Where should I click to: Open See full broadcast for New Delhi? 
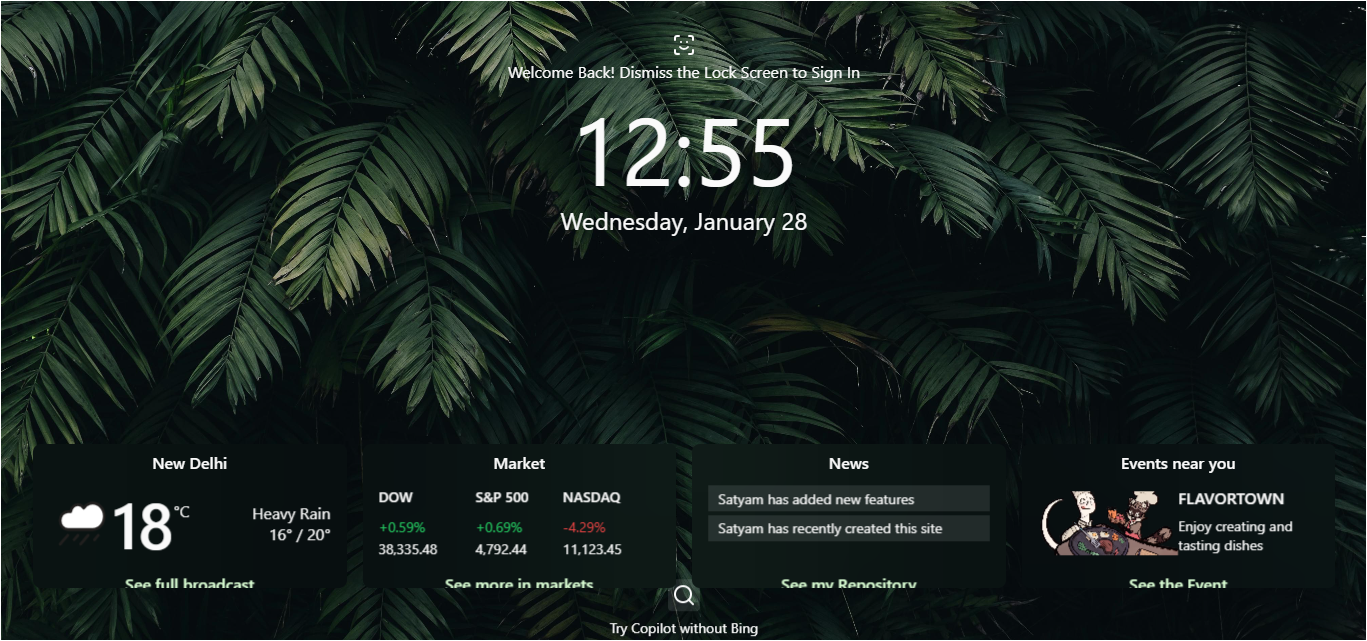click(x=190, y=583)
